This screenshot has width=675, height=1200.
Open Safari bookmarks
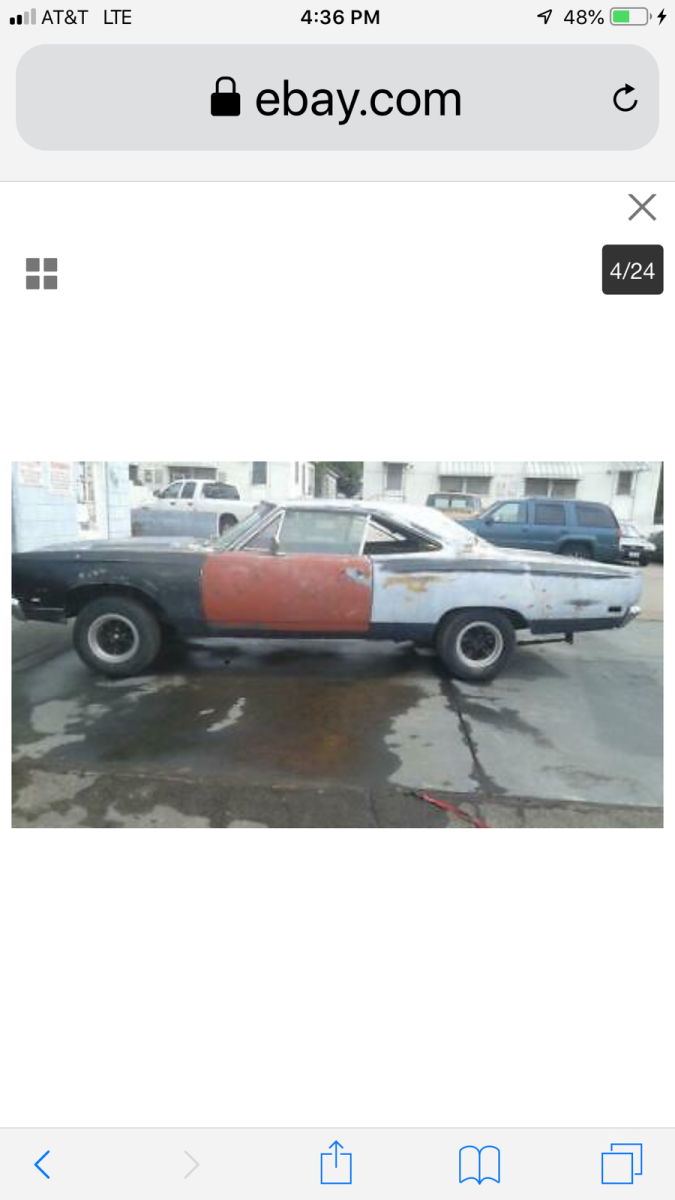pyautogui.click(x=479, y=1164)
